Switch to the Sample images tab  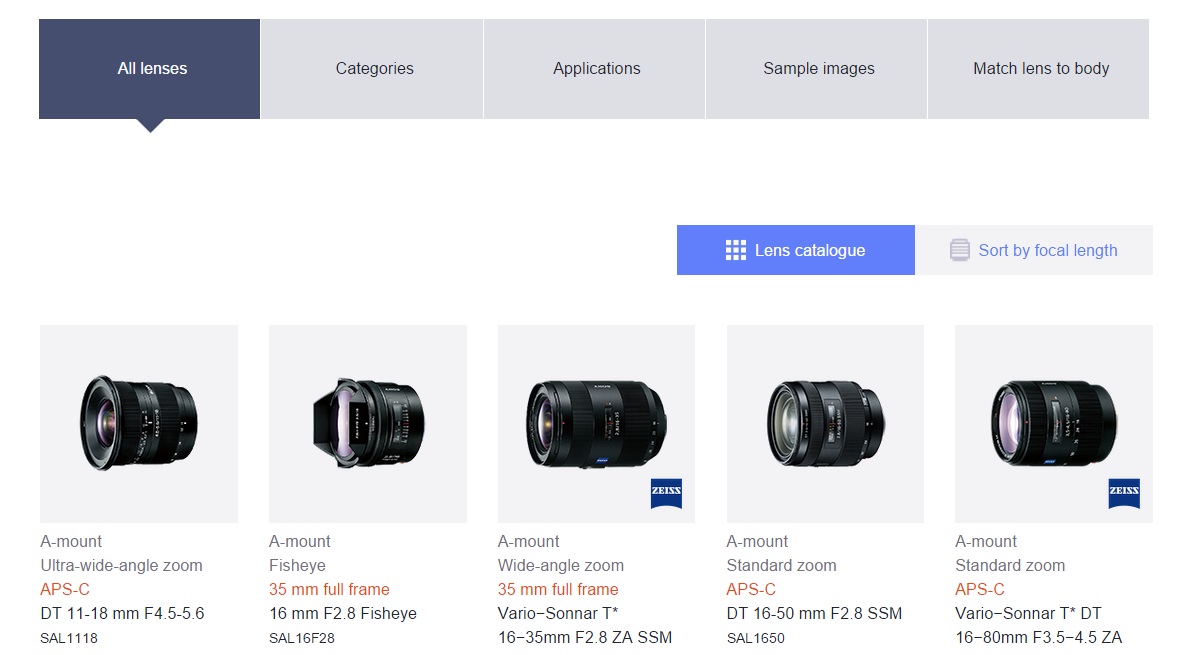point(818,69)
